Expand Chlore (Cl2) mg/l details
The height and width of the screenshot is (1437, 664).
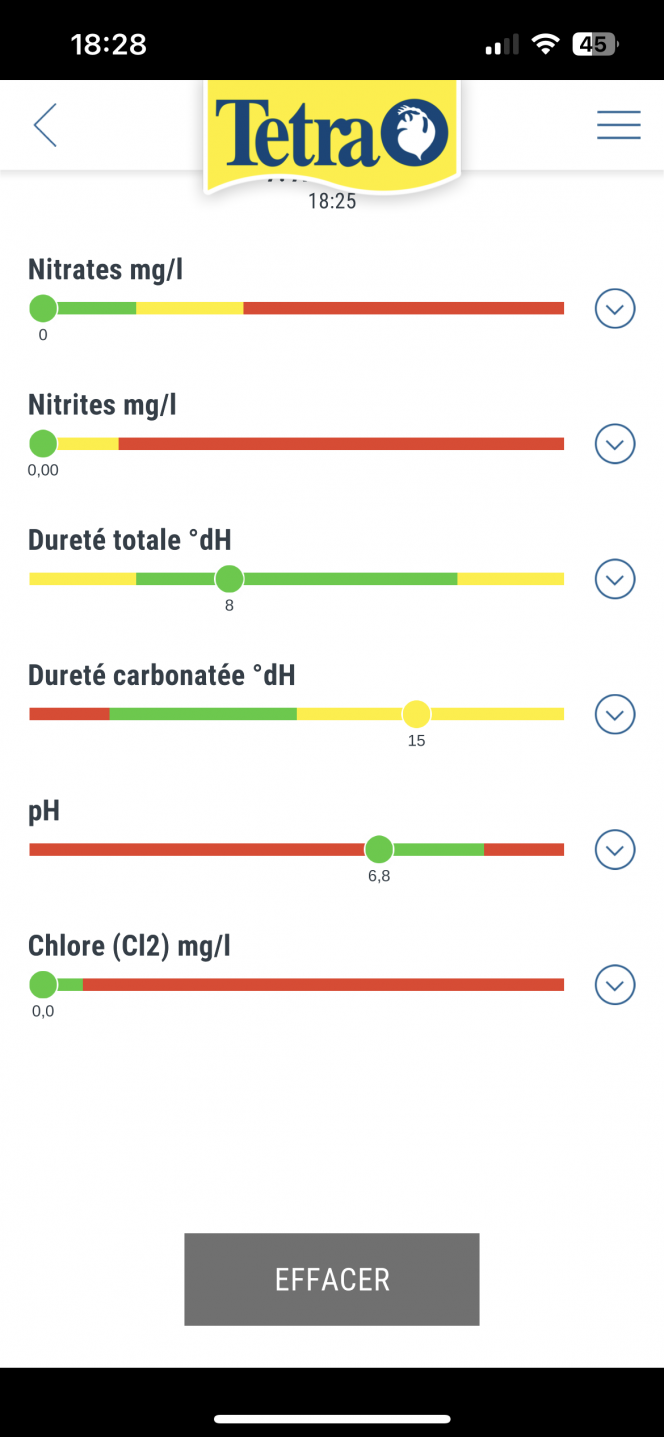(615, 985)
